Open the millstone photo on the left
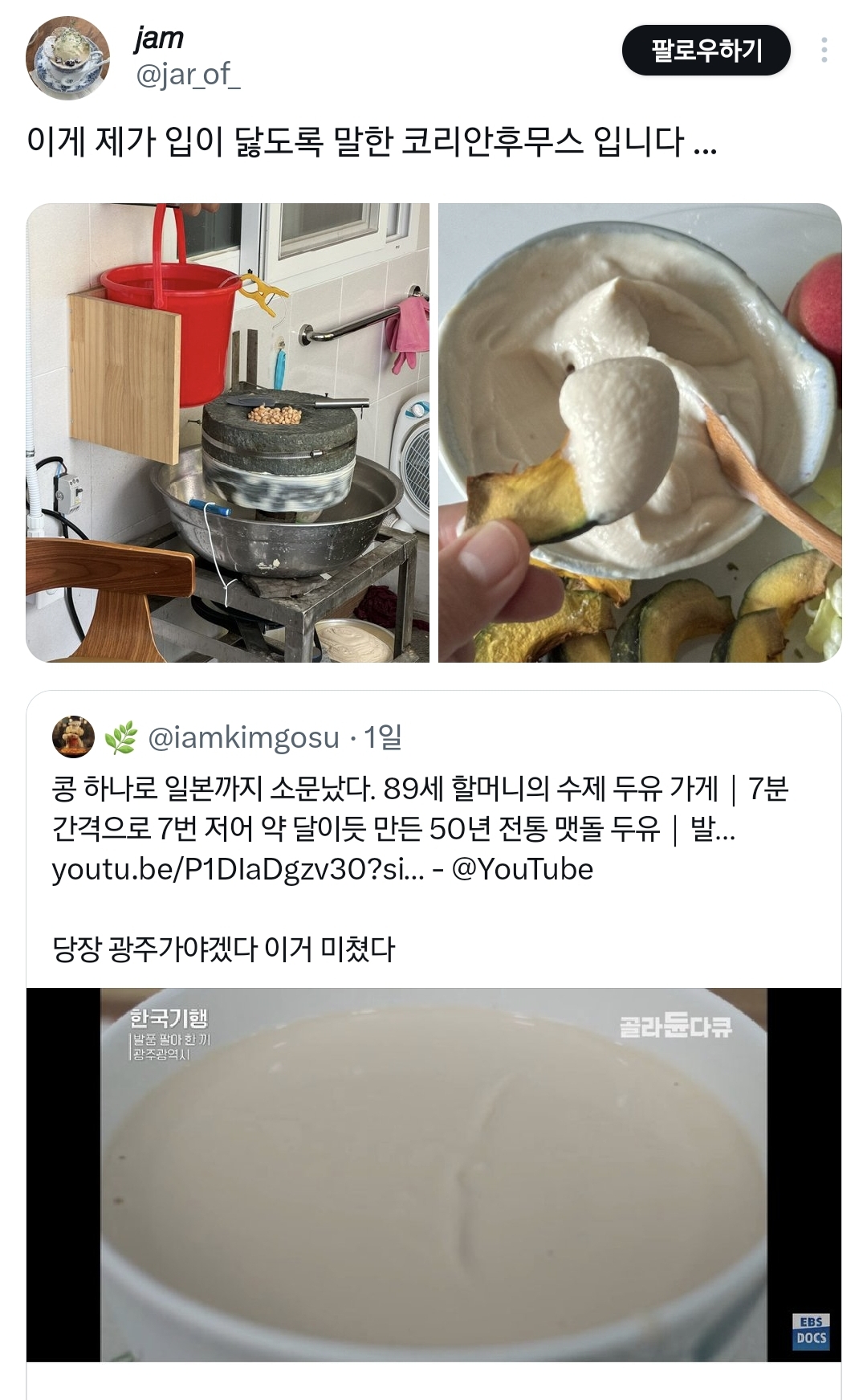This screenshot has width=867, height=1400. point(228,433)
